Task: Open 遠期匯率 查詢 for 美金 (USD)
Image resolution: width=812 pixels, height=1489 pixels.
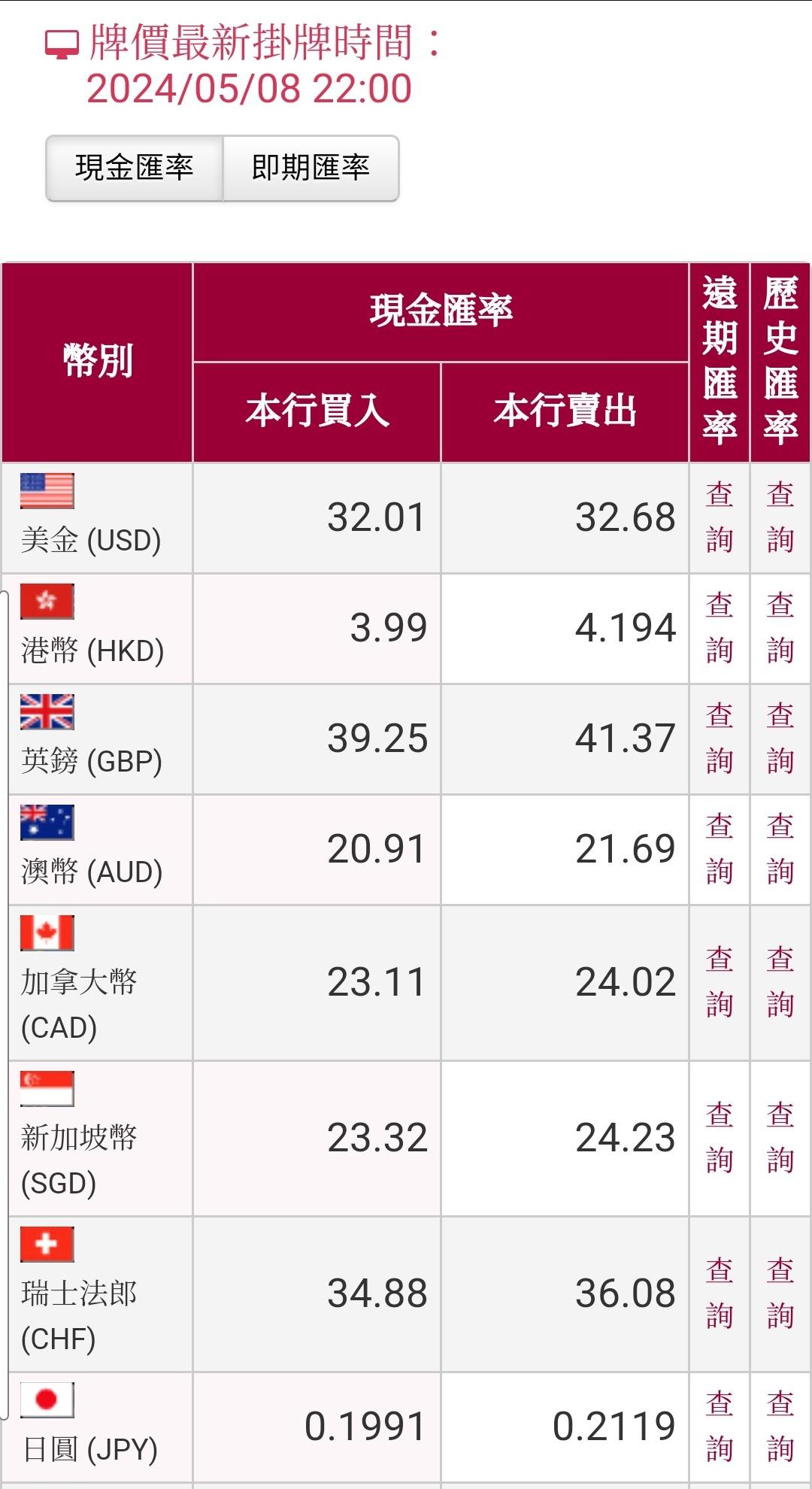Action: pyautogui.click(x=720, y=517)
